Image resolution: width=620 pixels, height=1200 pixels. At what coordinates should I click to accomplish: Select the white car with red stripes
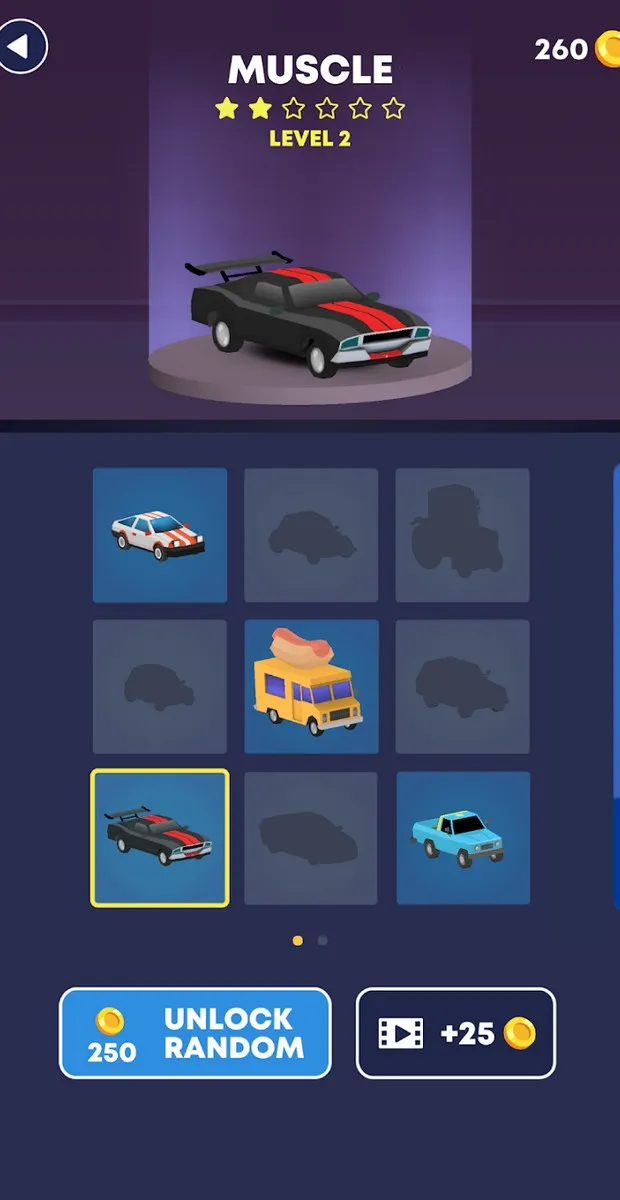click(x=160, y=535)
